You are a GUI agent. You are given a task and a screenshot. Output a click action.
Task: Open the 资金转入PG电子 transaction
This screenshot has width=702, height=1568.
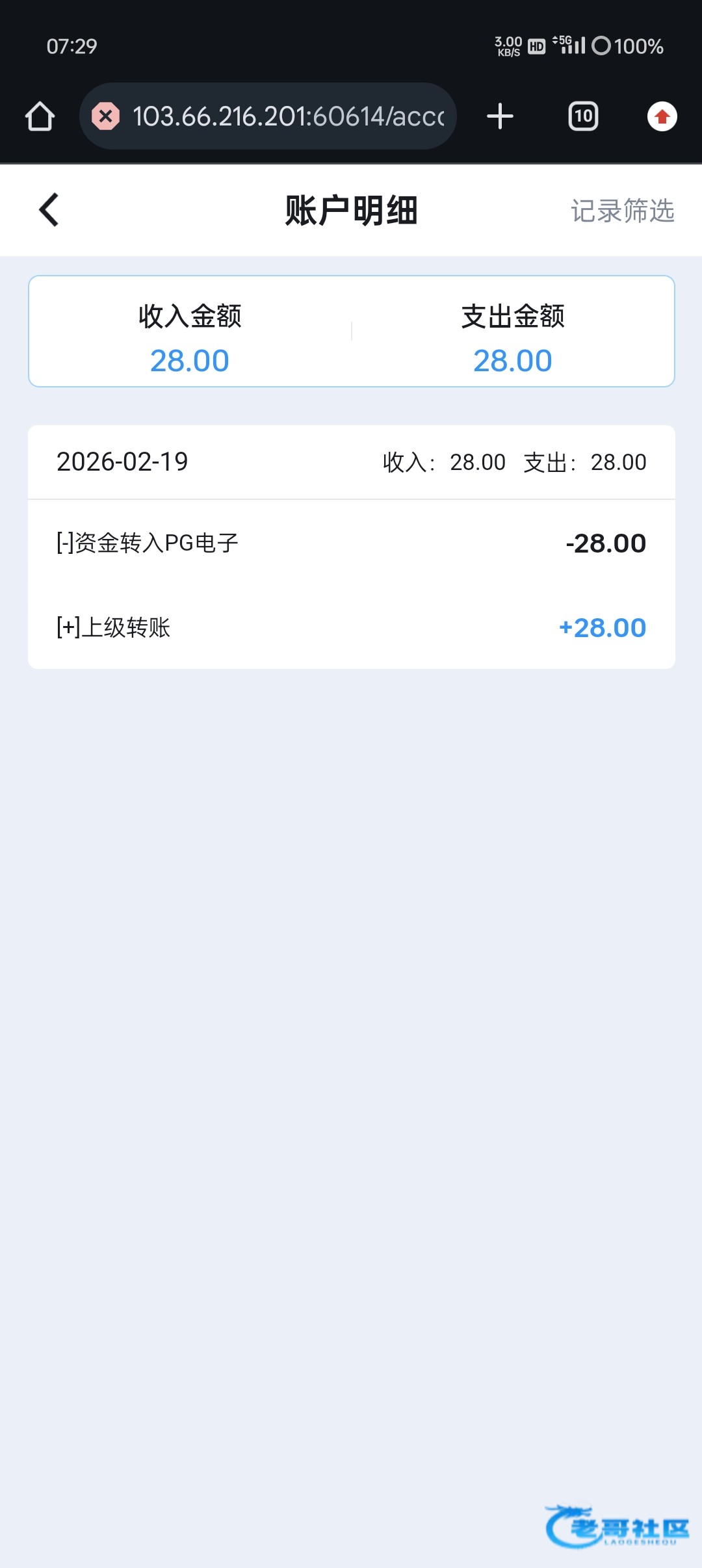click(x=351, y=543)
